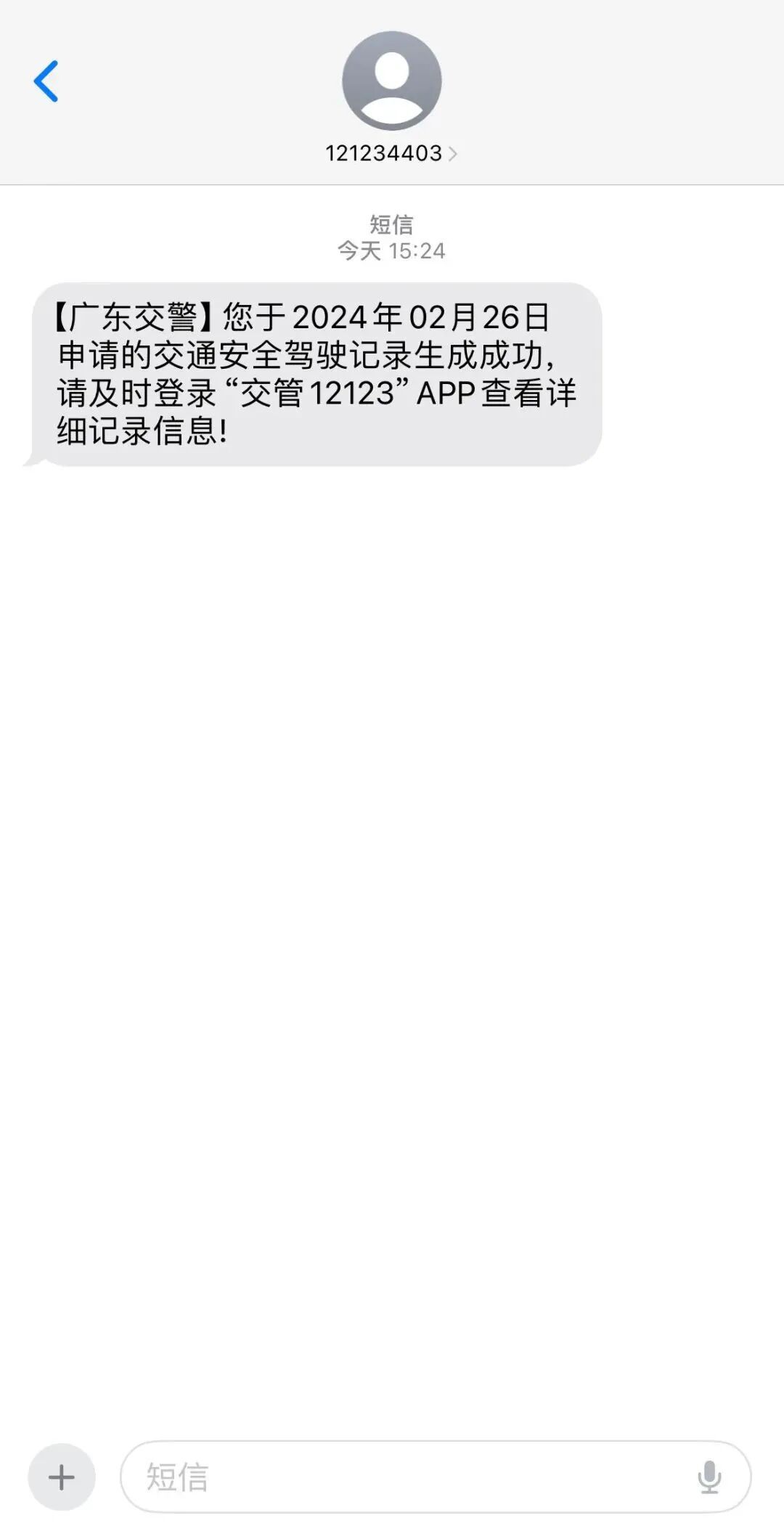This screenshot has height=1539, width=784.
Task: Start voice dictation with the microphone
Action: point(709,1477)
